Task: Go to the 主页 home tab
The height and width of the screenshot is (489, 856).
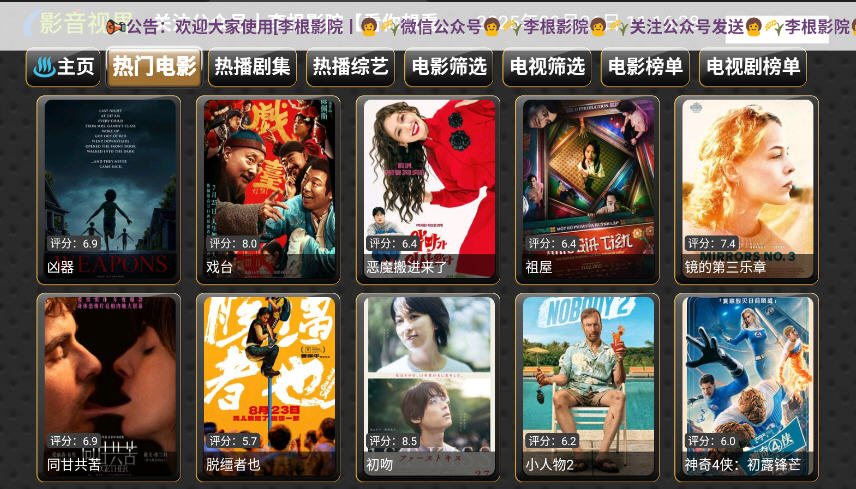Action: [63, 68]
